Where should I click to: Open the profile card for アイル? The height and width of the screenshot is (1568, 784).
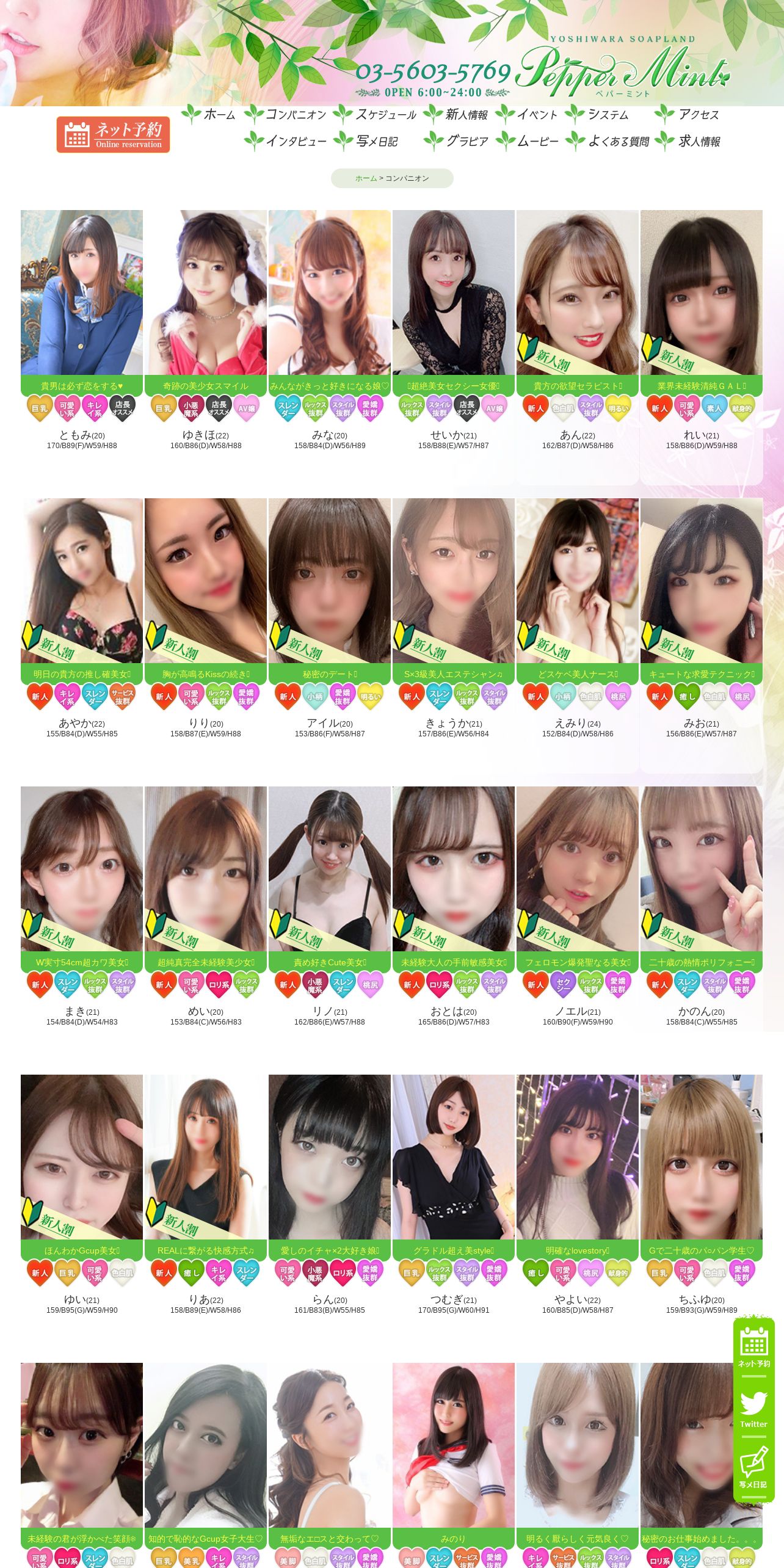[x=330, y=619]
